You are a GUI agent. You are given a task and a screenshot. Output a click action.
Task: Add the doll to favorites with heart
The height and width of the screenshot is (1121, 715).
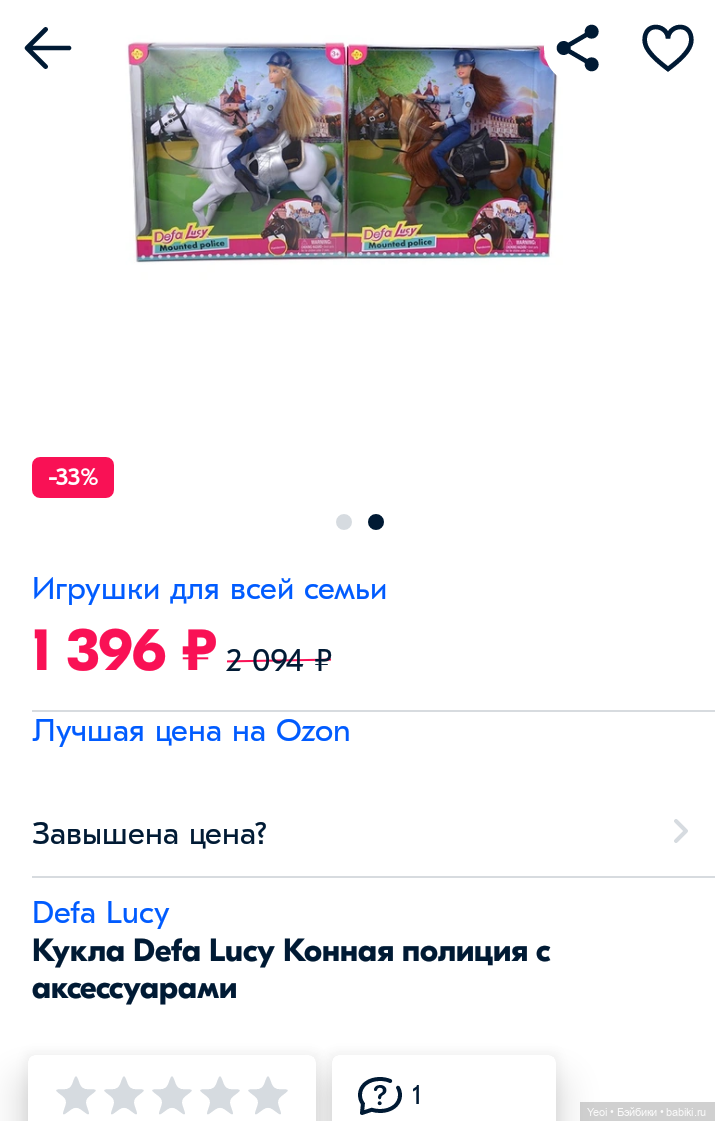667,48
